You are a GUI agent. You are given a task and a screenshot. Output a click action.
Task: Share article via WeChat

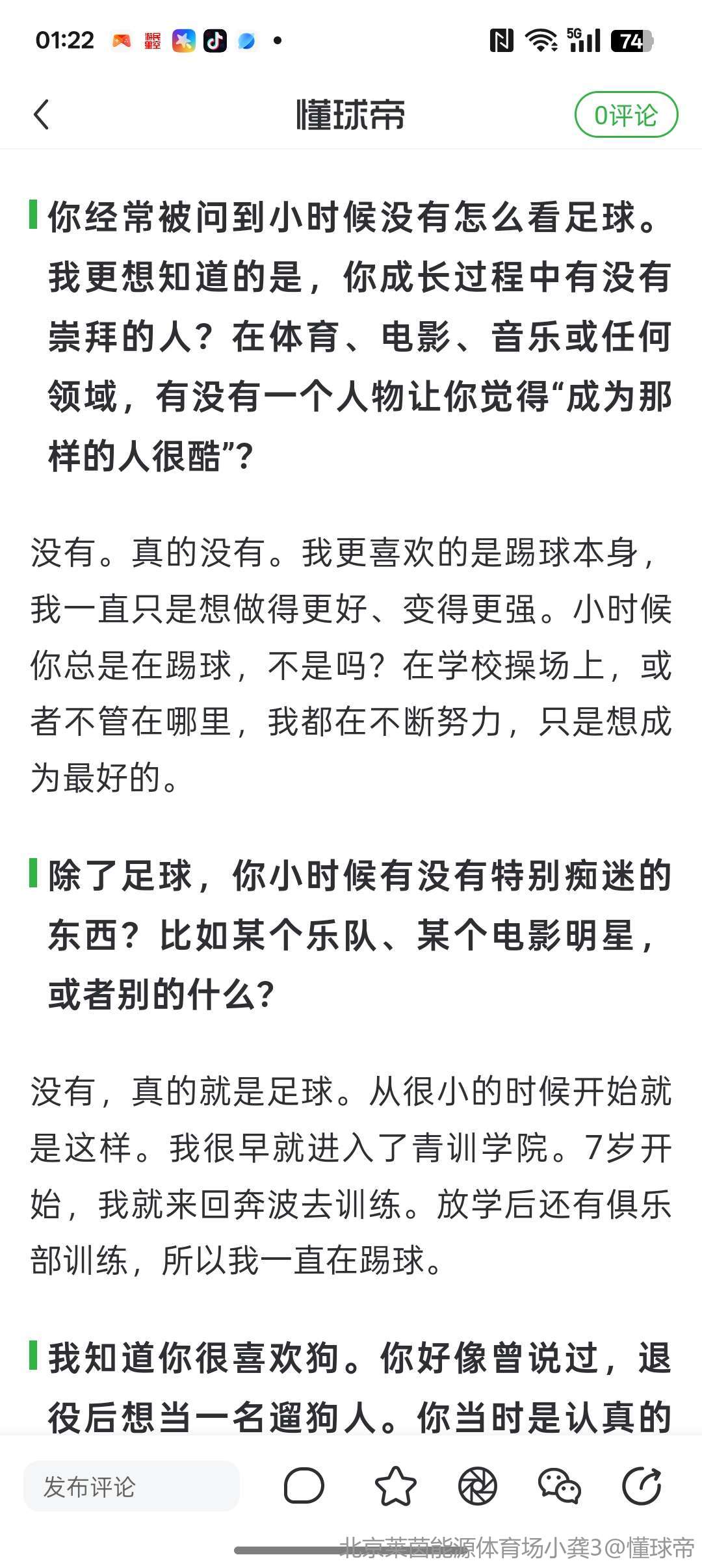[559, 1486]
